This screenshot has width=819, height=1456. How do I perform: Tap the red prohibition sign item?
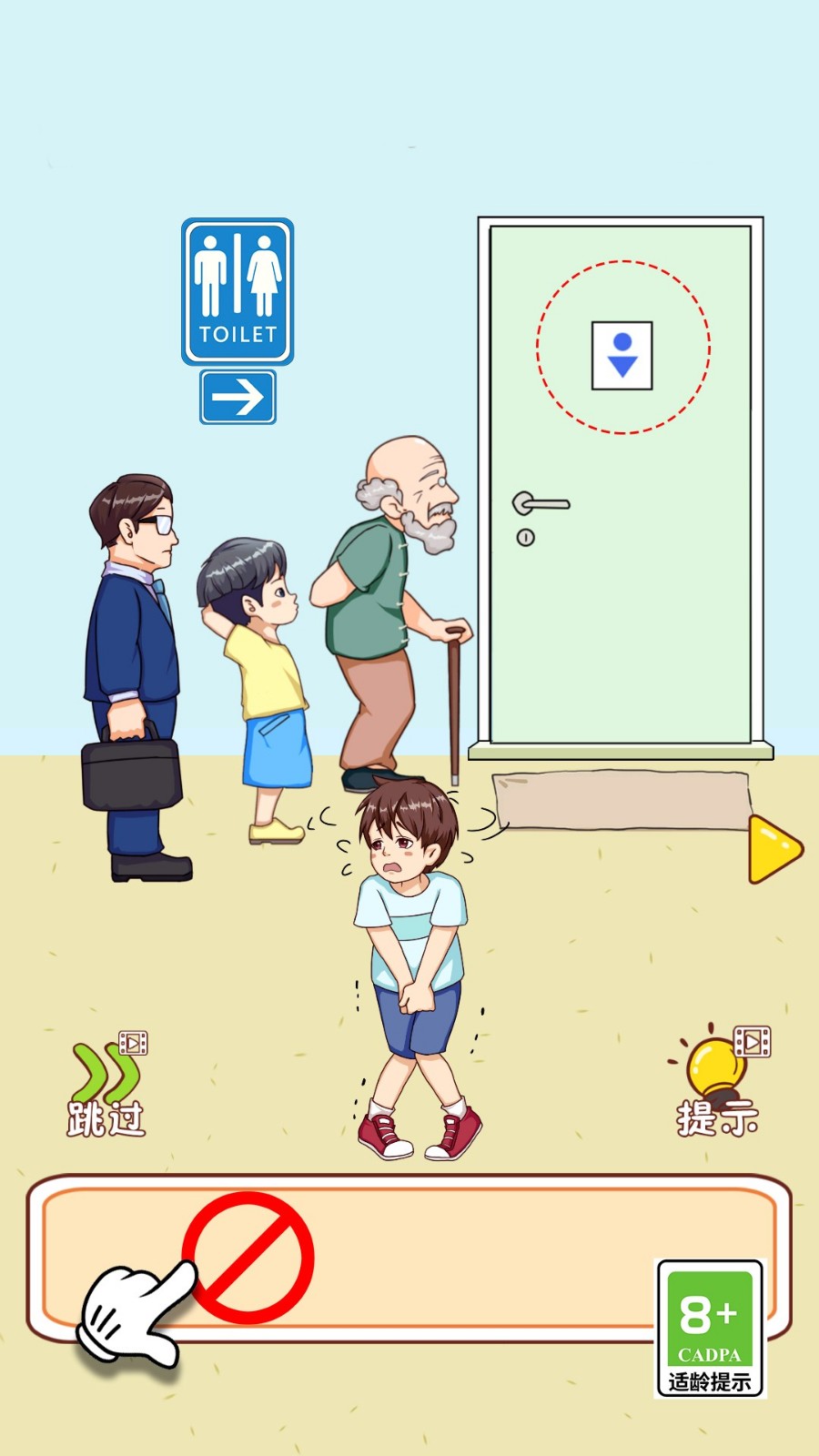(248, 1258)
